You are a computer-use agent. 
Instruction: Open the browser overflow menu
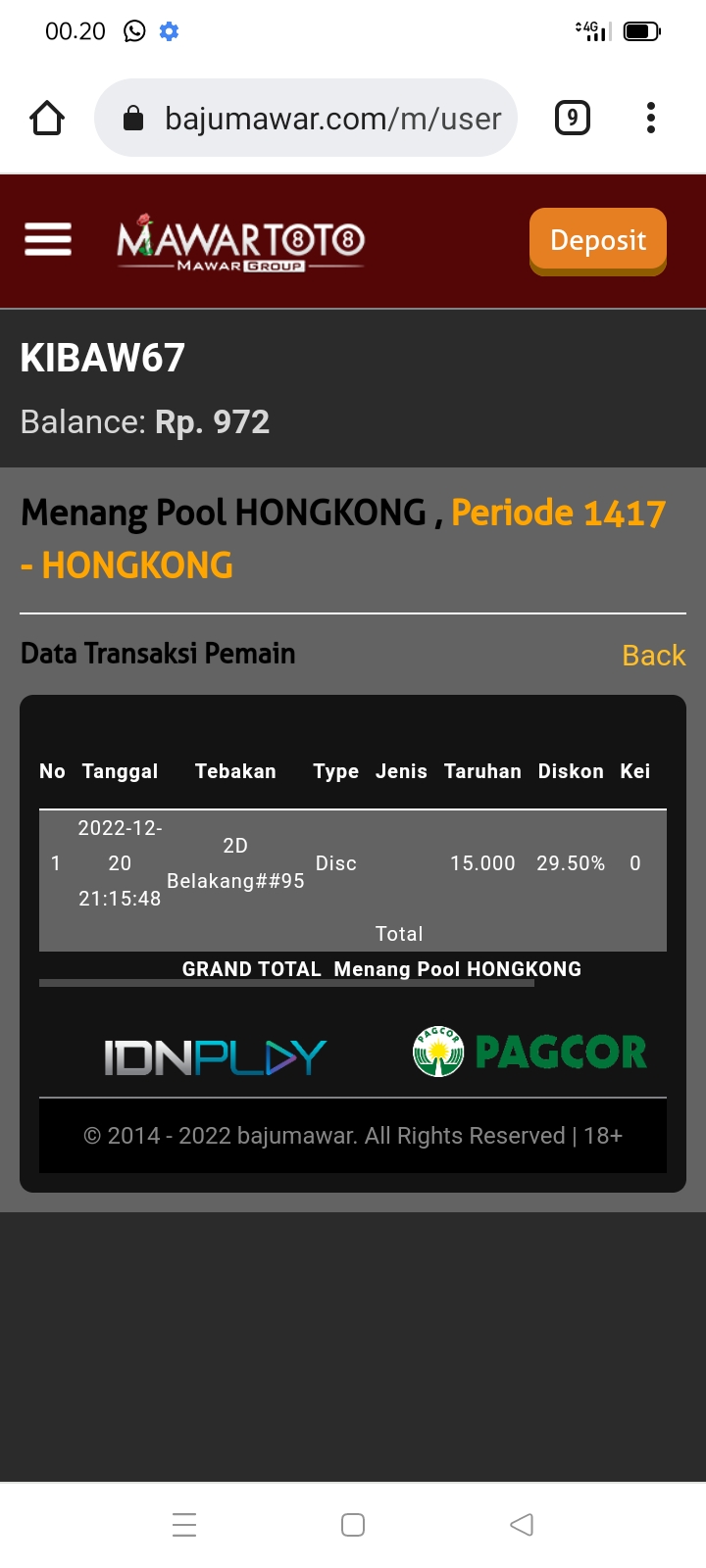[x=650, y=119]
